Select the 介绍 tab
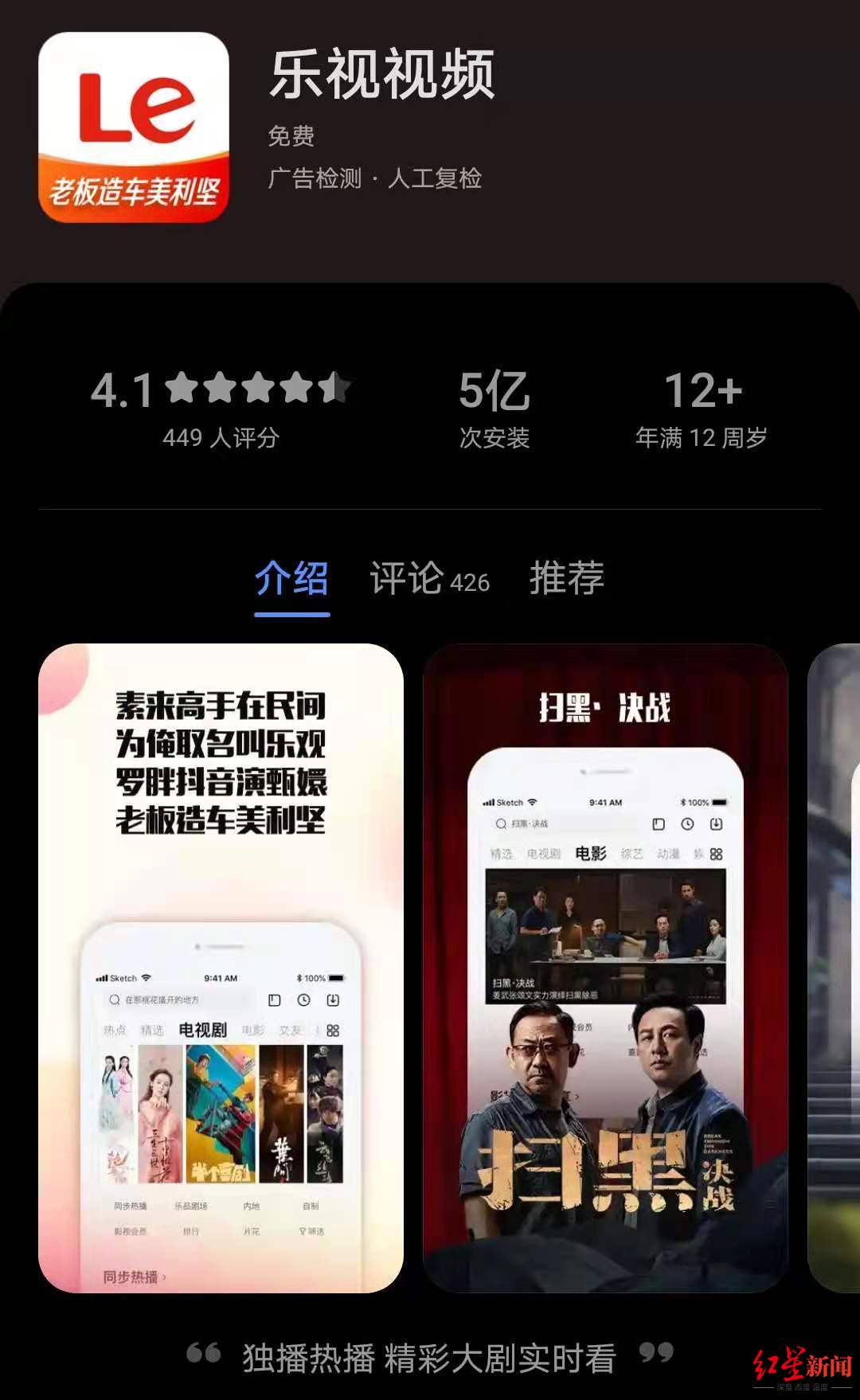Viewport: 860px width, 1400px height. tap(291, 579)
